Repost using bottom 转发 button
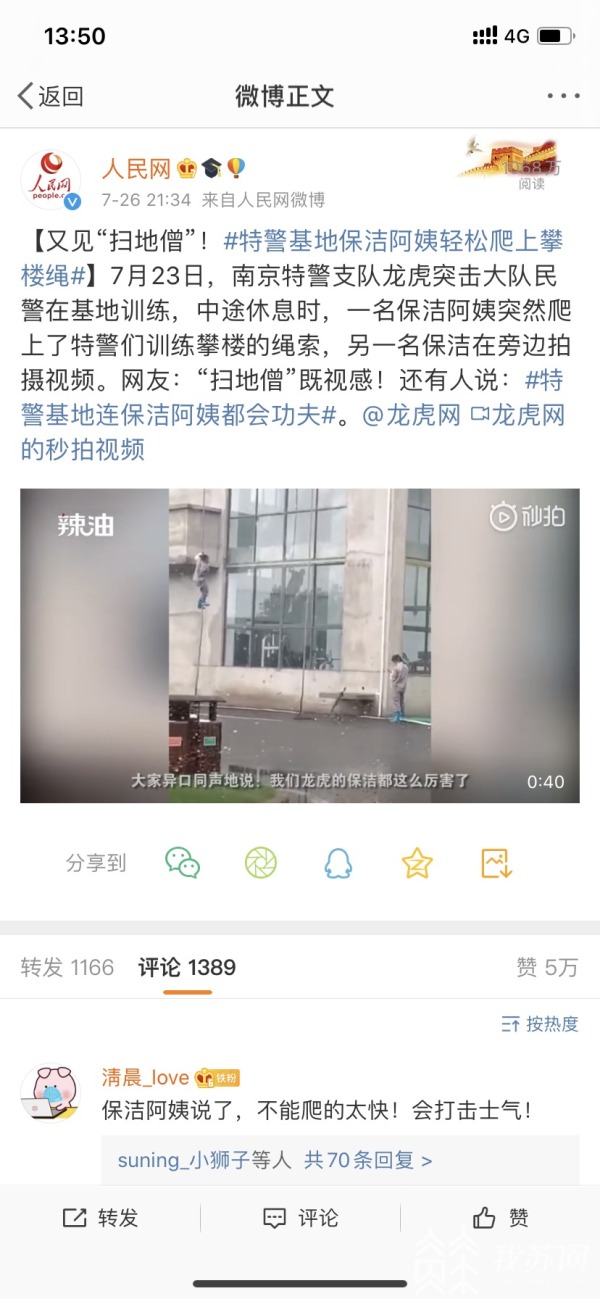This screenshot has width=600, height=1299. (101, 1217)
